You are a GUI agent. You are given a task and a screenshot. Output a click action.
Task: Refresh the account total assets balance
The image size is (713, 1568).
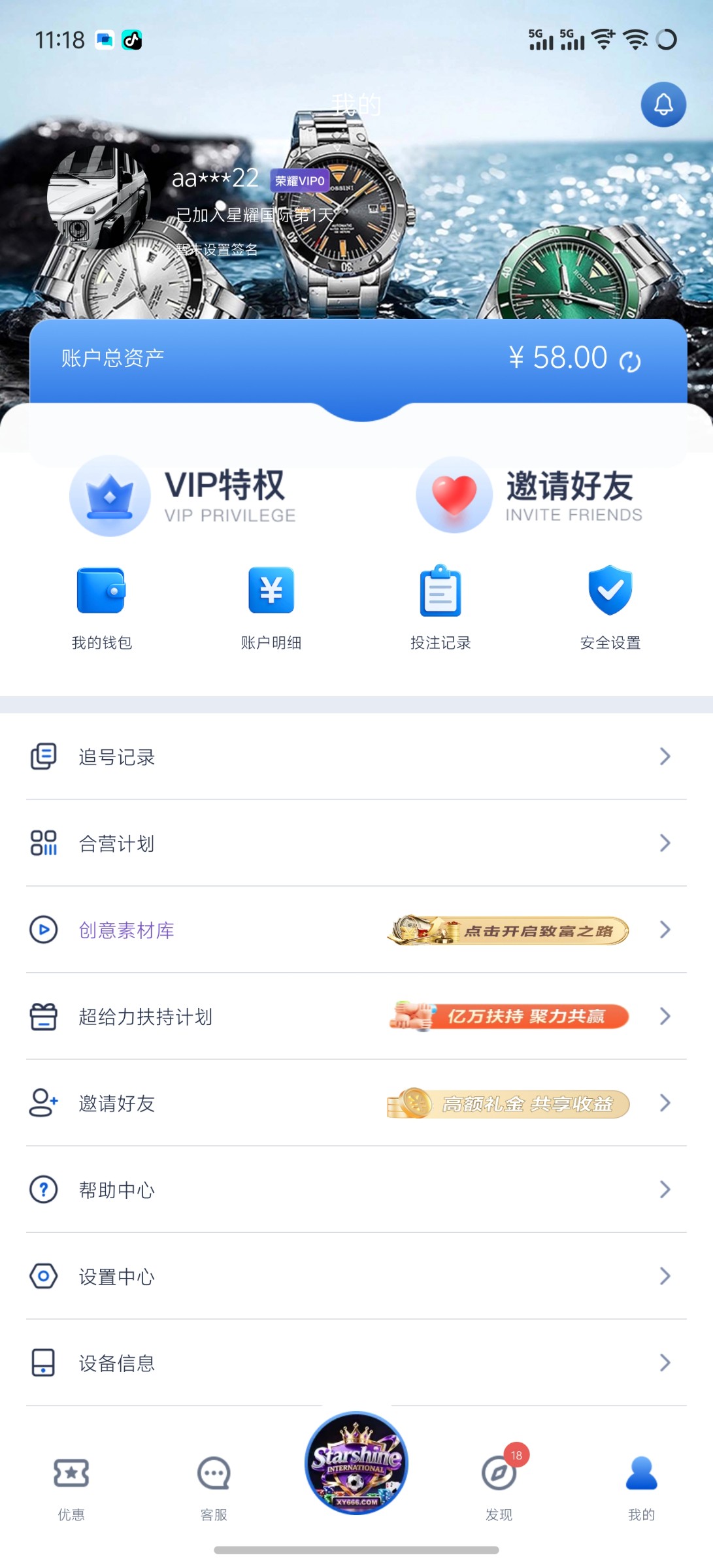coord(630,361)
